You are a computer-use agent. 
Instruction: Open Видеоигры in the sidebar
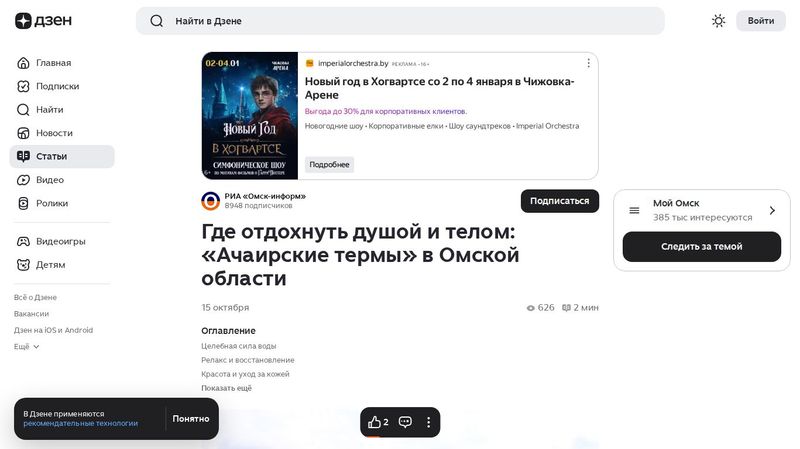coord(60,241)
